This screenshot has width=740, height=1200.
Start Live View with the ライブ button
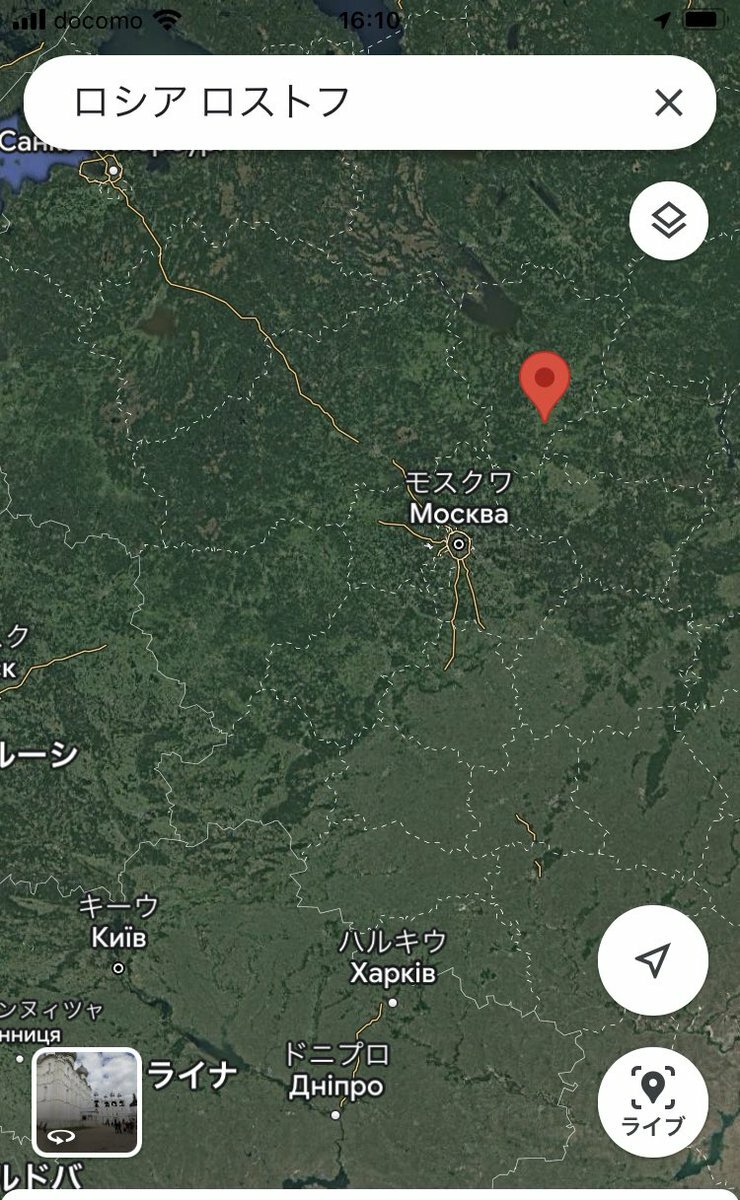coord(652,1102)
